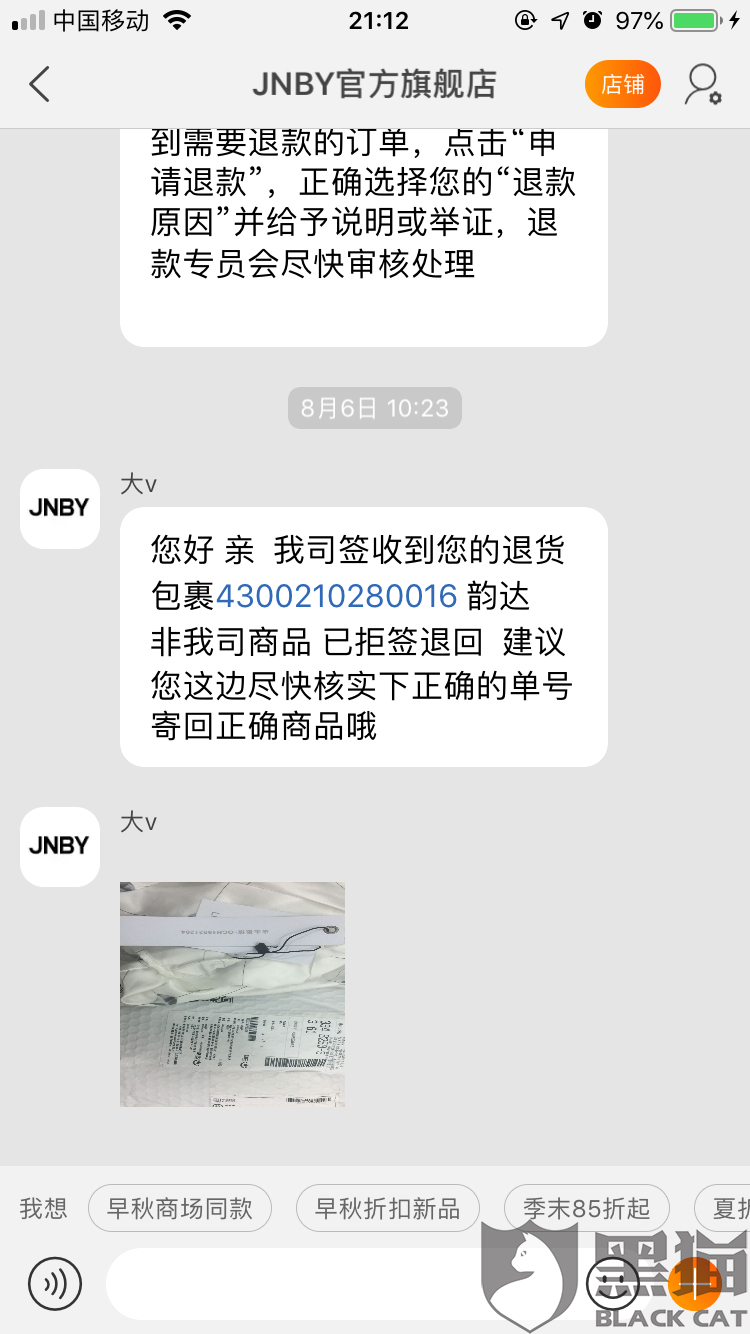Open tracking number 4300210280016 link
750x1334 pixels.
tap(336, 597)
